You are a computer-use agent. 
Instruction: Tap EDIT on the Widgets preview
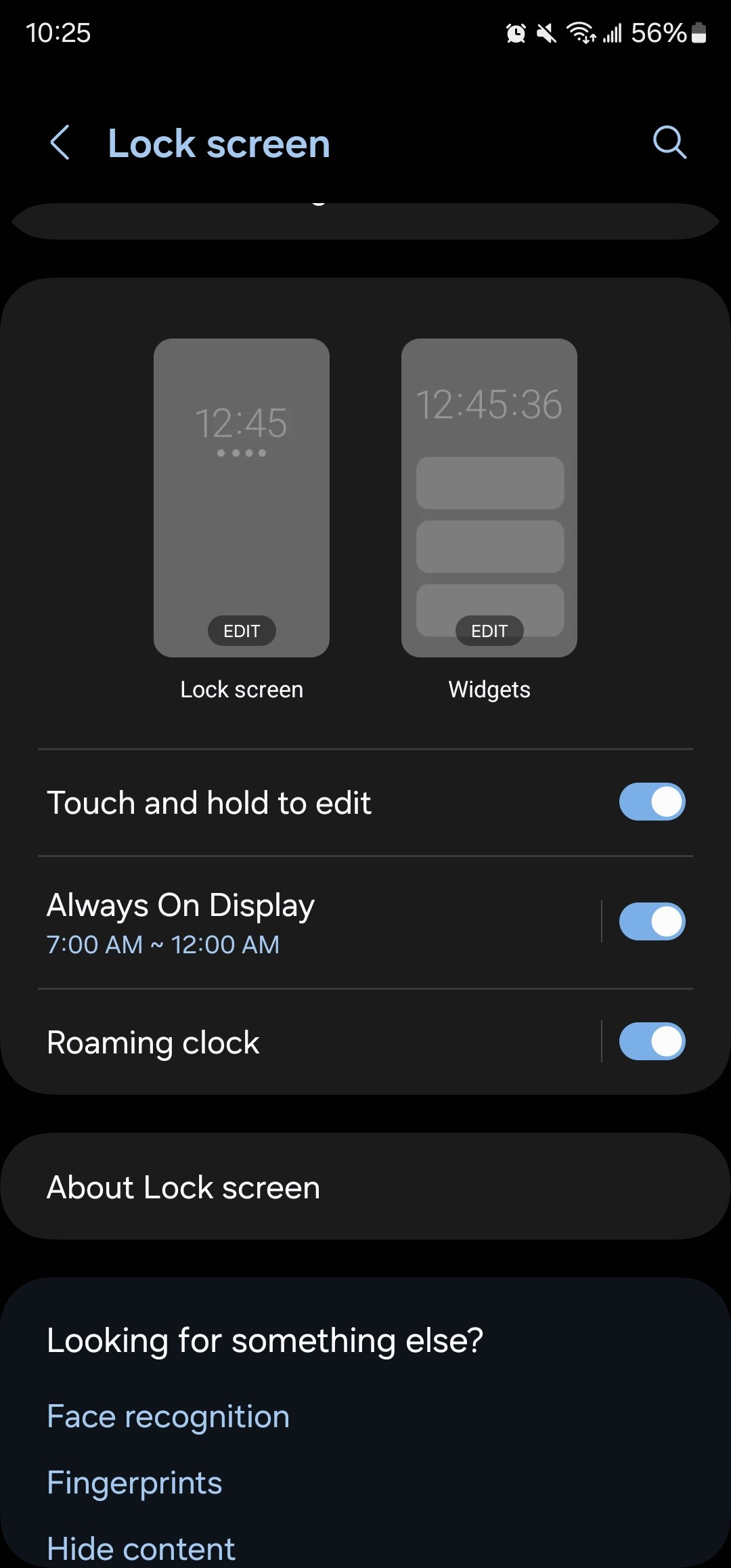tap(489, 631)
